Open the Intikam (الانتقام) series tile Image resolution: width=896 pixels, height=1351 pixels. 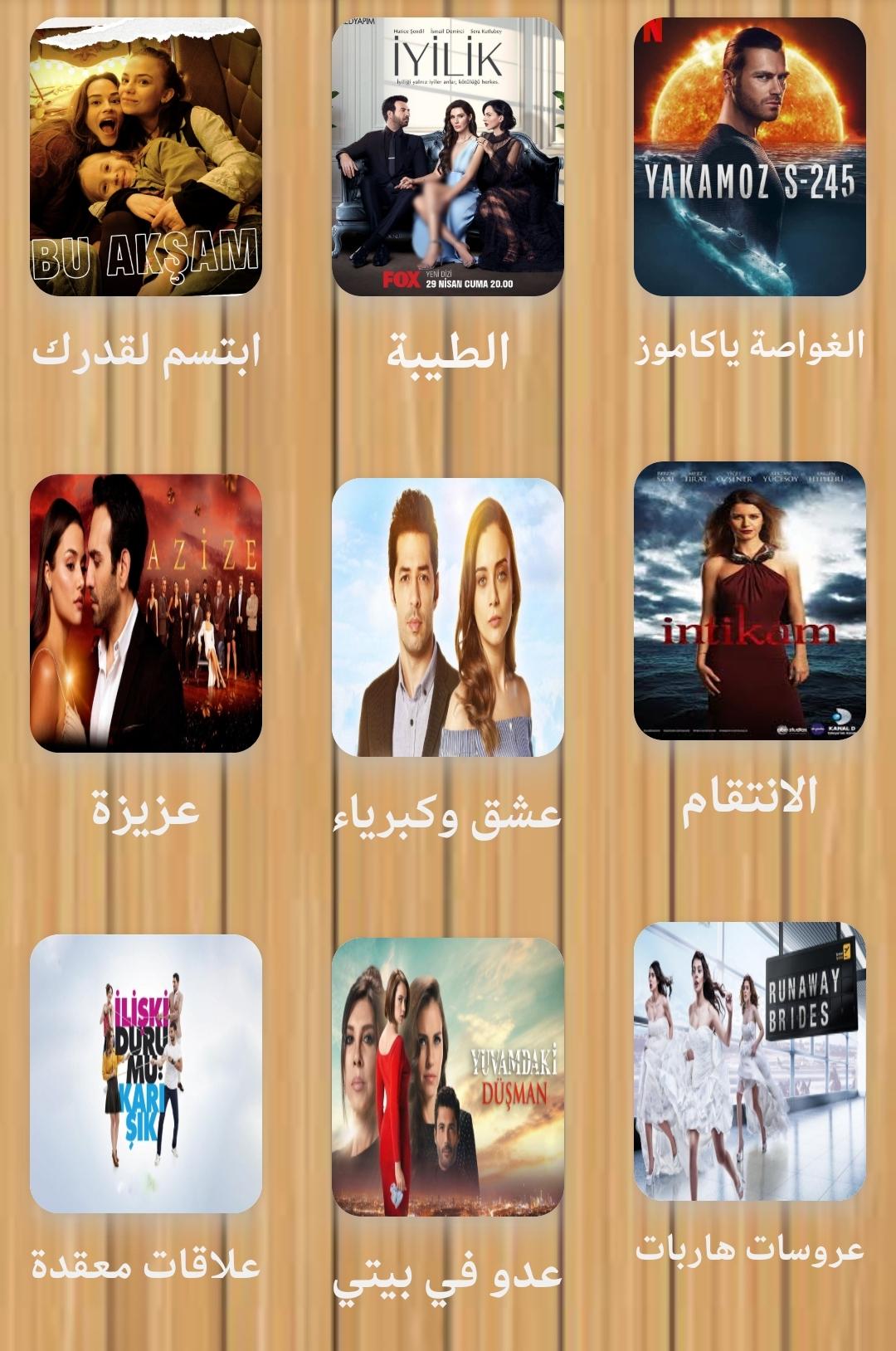click(749, 602)
